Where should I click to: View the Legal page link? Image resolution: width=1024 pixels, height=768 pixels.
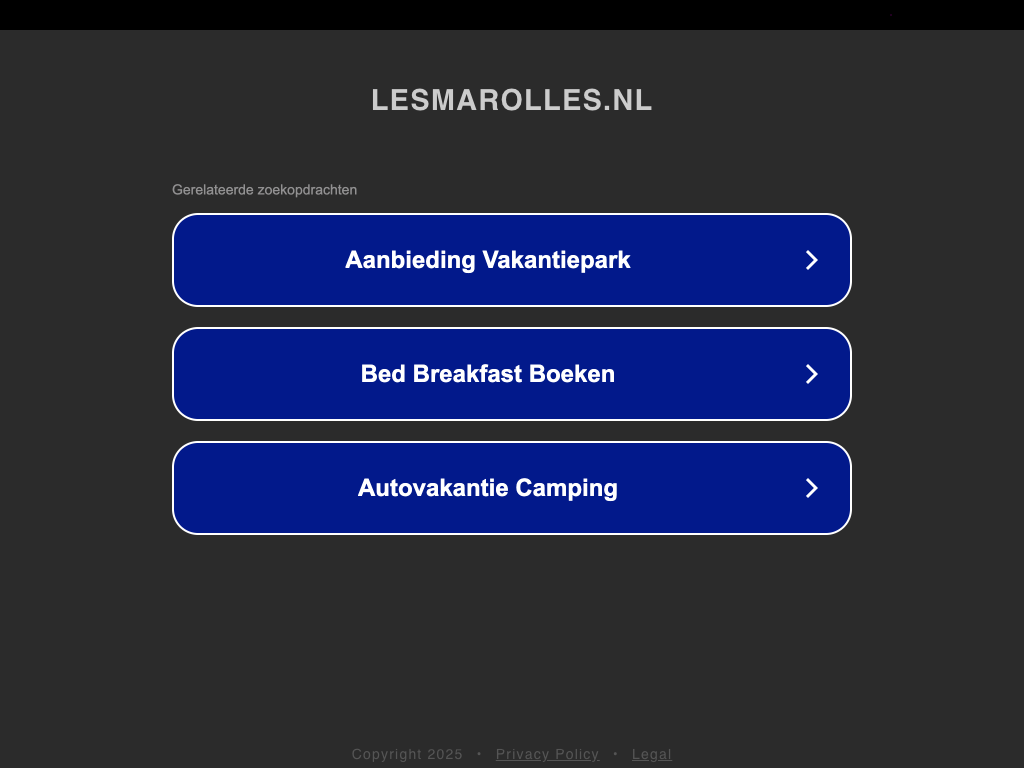651,754
